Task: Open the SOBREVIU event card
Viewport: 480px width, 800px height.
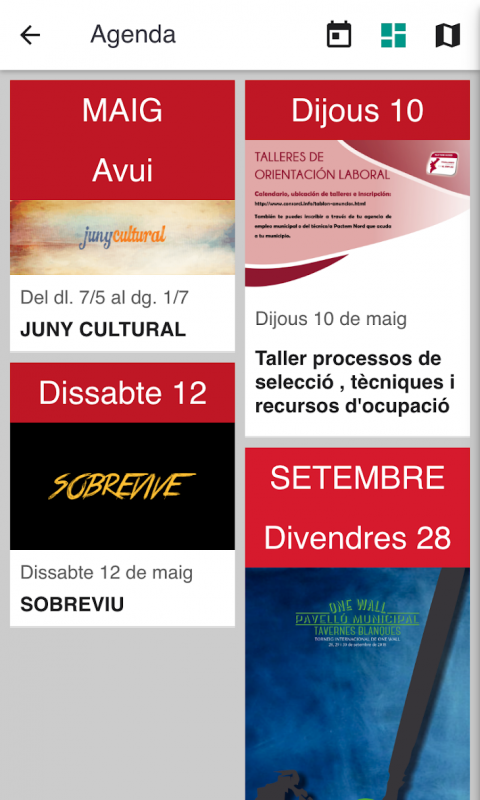Action: point(122,494)
